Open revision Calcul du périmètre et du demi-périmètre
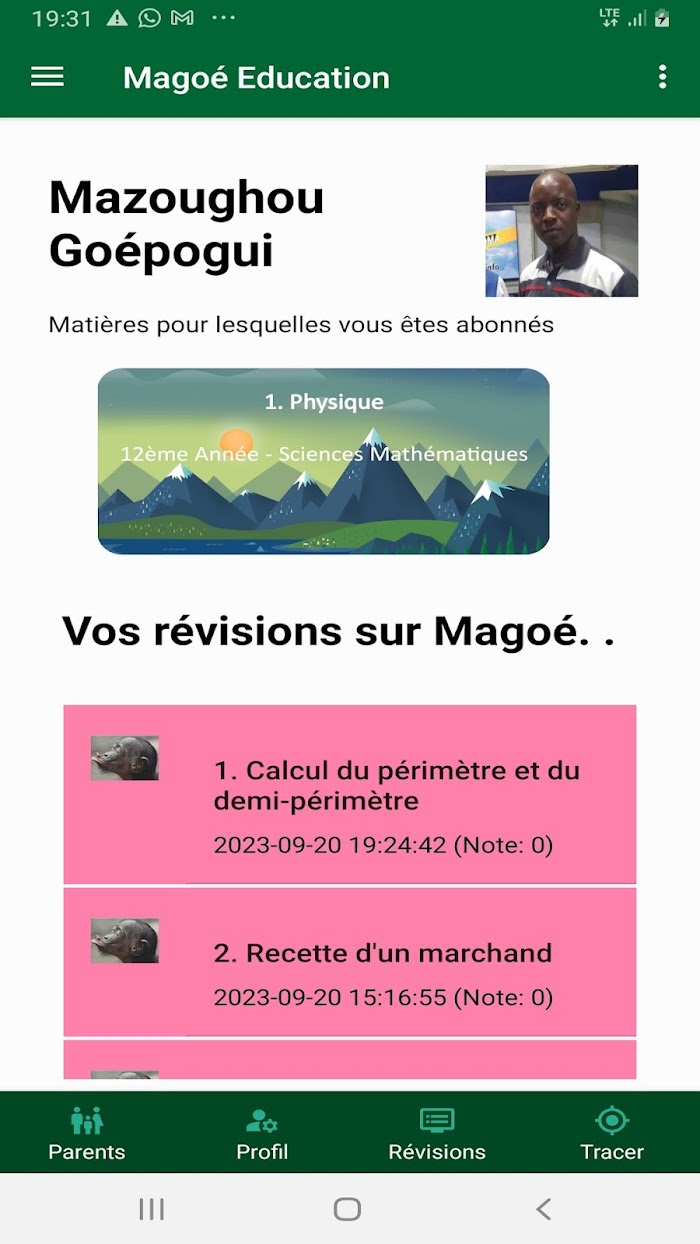Image resolution: width=700 pixels, height=1244 pixels. [350, 794]
